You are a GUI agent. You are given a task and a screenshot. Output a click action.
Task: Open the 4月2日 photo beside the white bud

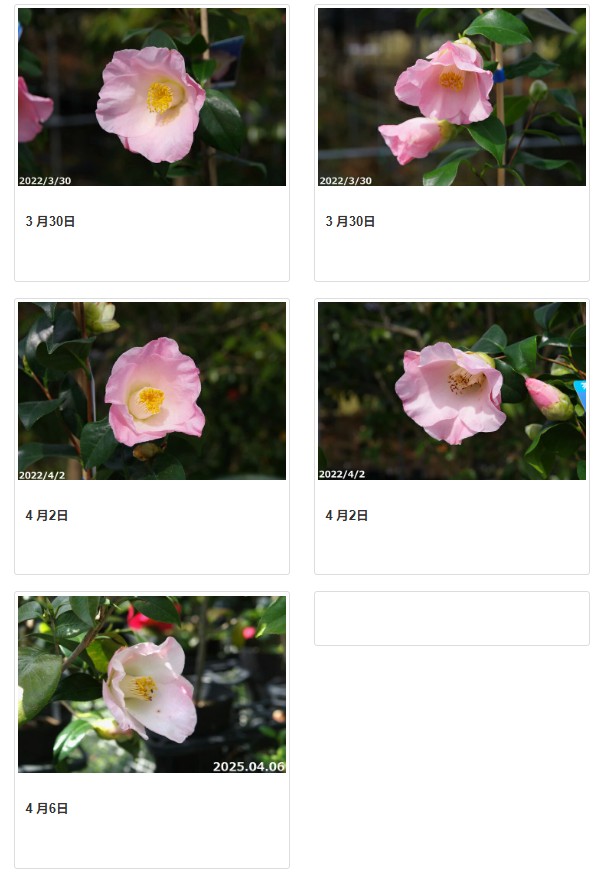[x=152, y=391]
